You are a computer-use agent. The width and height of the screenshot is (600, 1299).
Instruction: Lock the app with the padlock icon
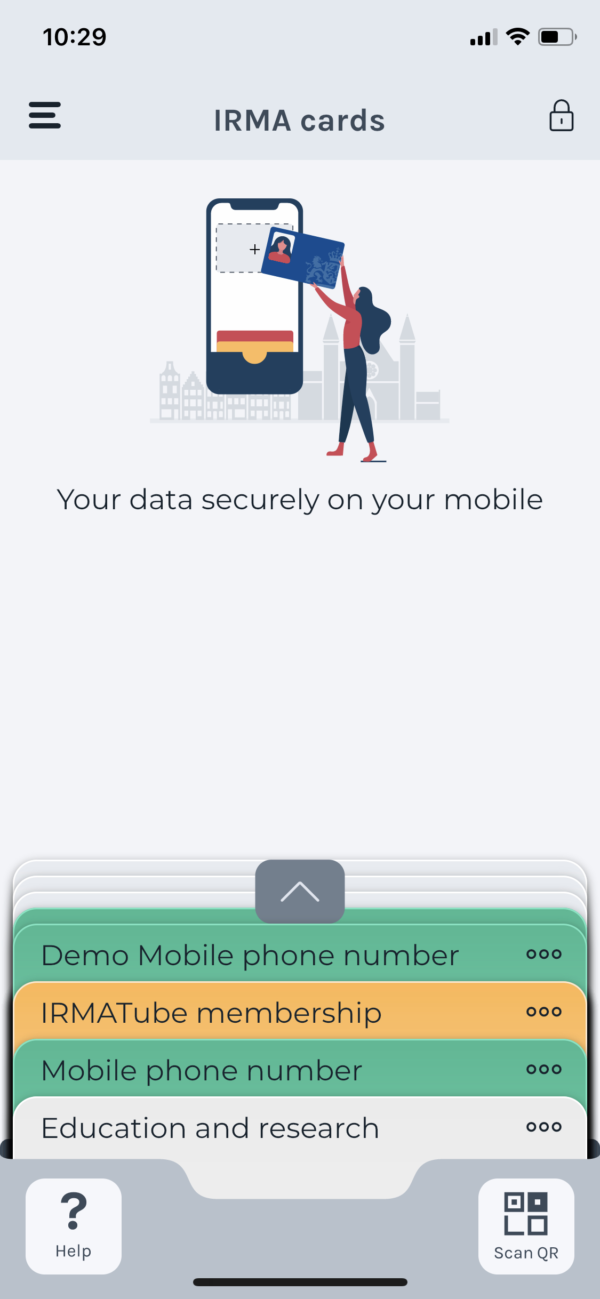pyautogui.click(x=561, y=115)
